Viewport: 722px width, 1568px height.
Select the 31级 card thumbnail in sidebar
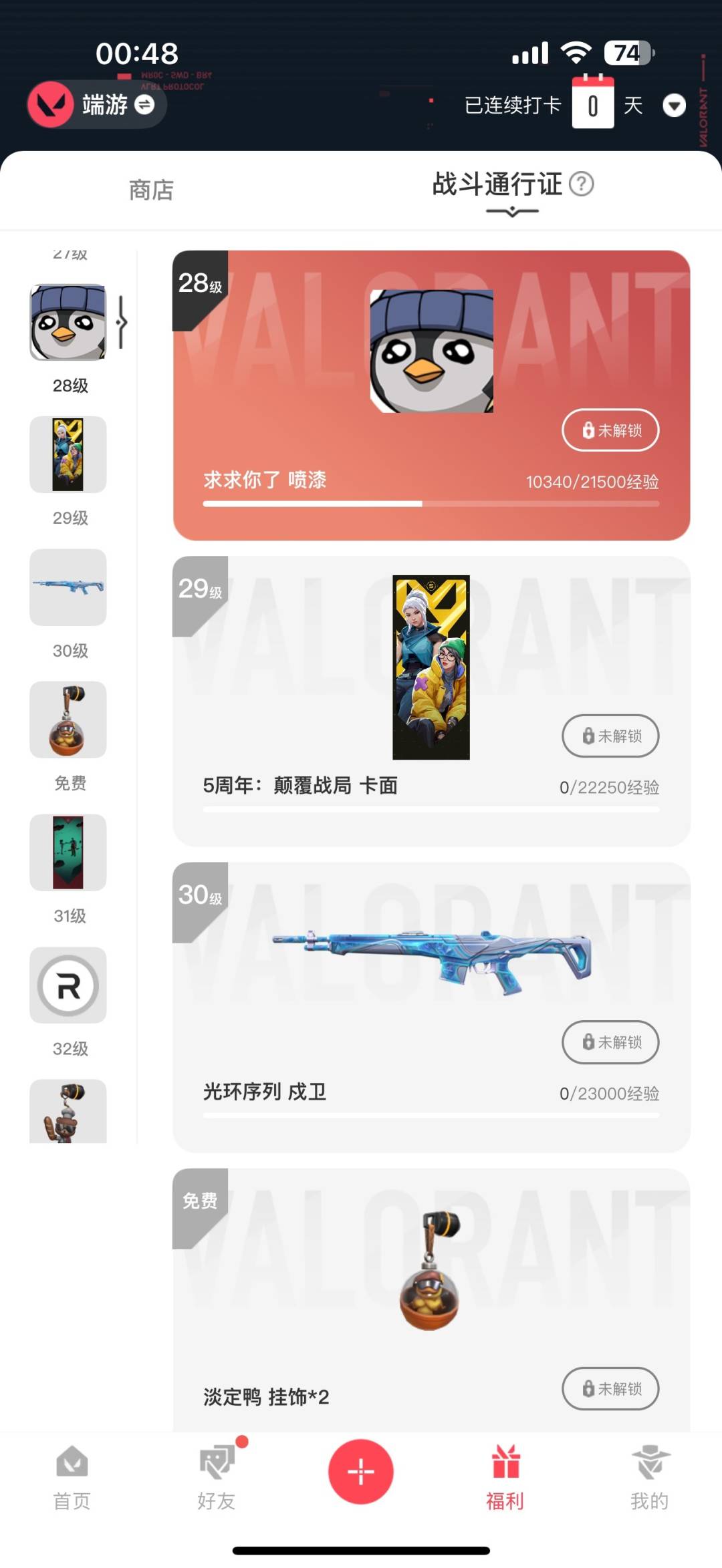(x=68, y=852)
